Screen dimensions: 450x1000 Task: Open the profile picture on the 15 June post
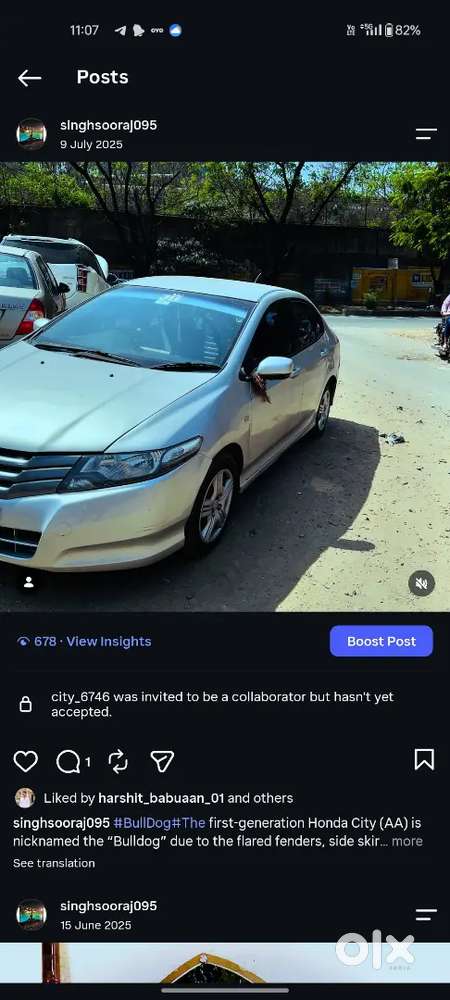pyautogui.click(x=31, y=915)
